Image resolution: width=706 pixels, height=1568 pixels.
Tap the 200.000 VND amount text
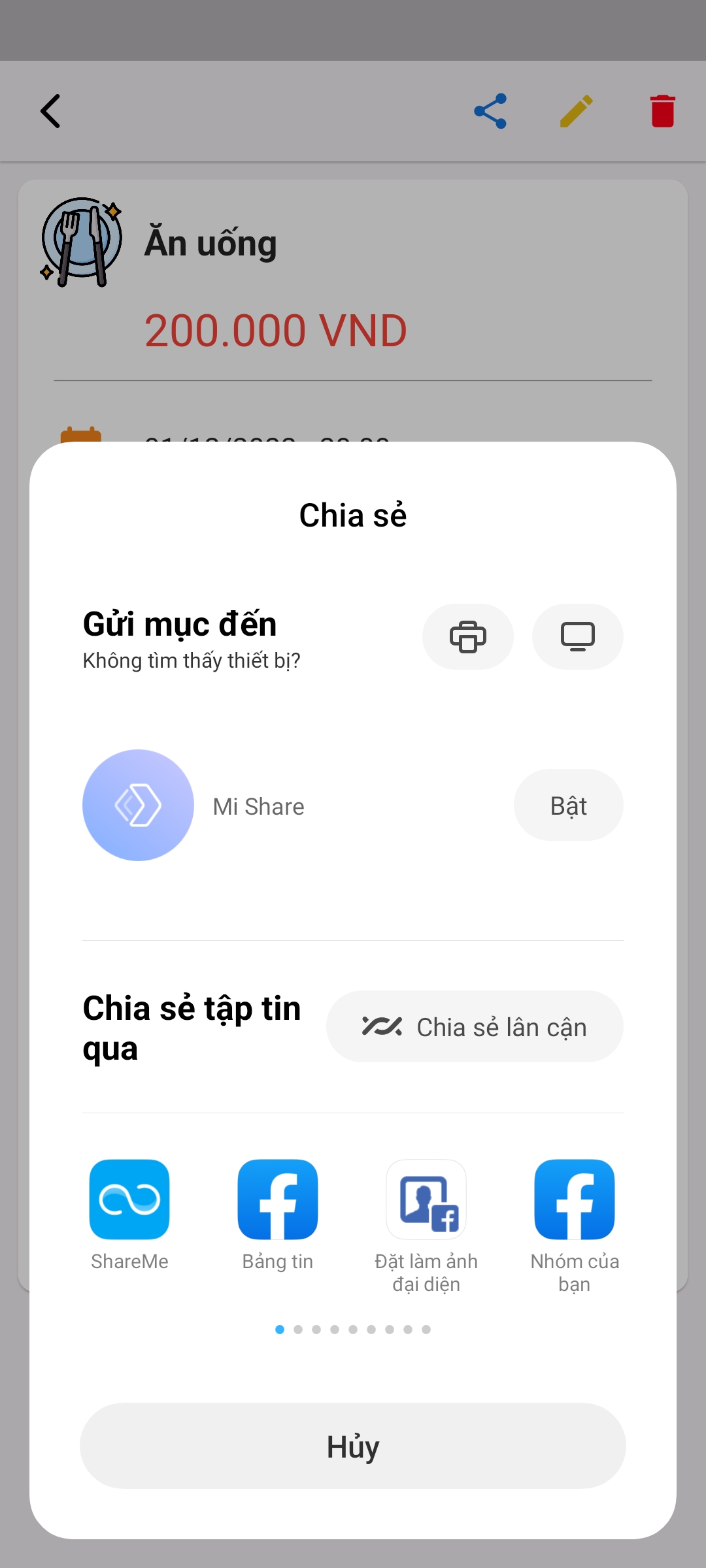[x=275, y=330]
